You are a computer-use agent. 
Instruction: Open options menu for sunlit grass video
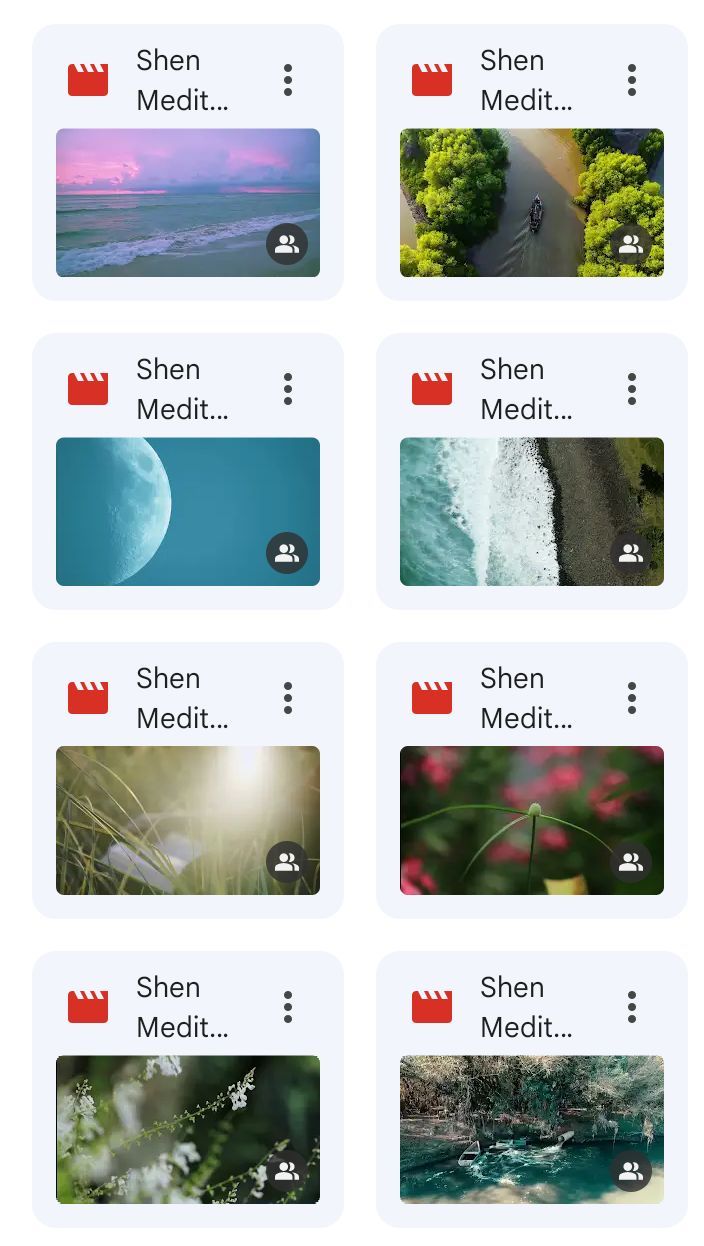click(288, 698)
